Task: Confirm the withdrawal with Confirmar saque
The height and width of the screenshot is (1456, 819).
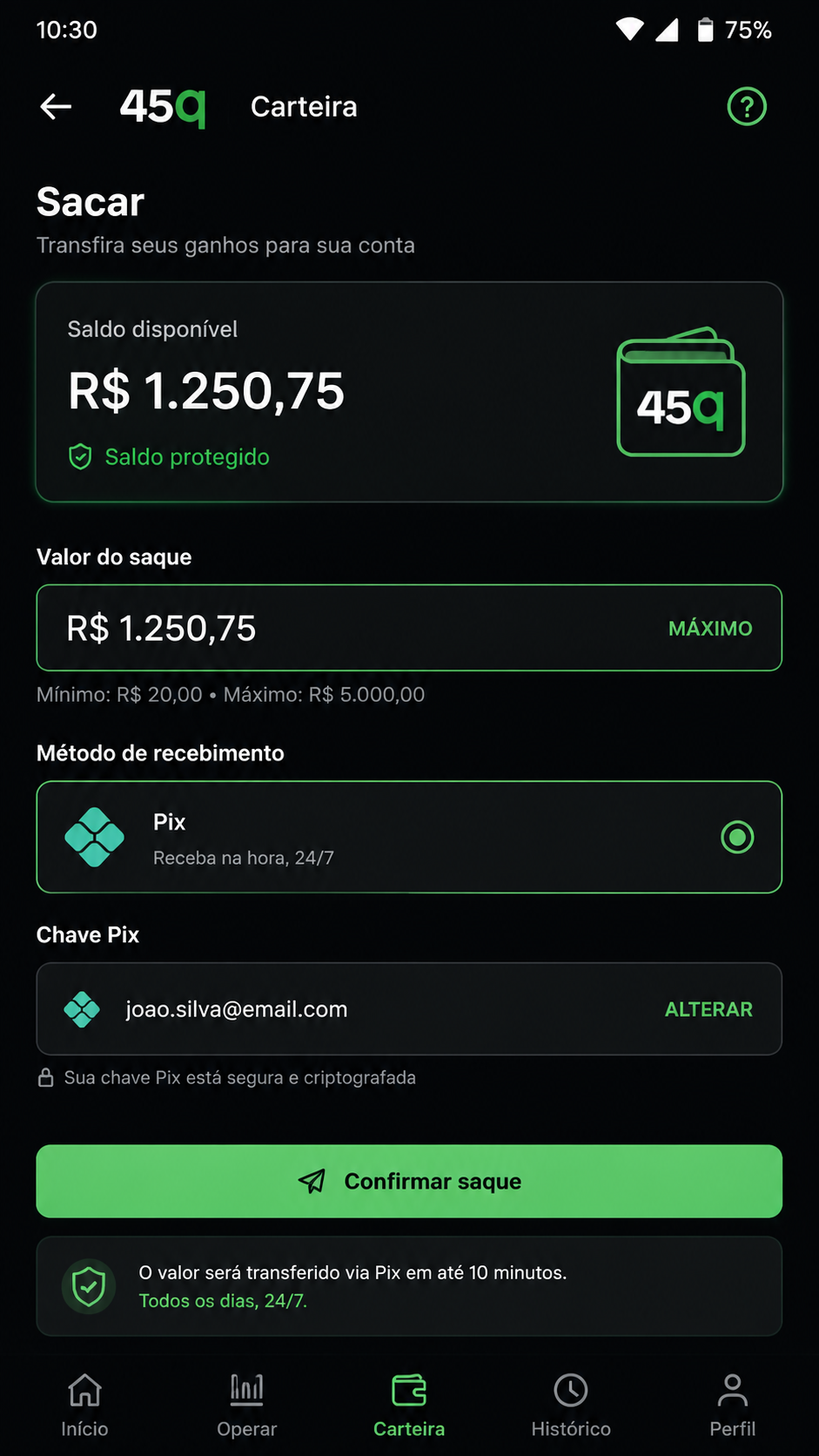Action: pyautogui.click(x=409, y=1181)
